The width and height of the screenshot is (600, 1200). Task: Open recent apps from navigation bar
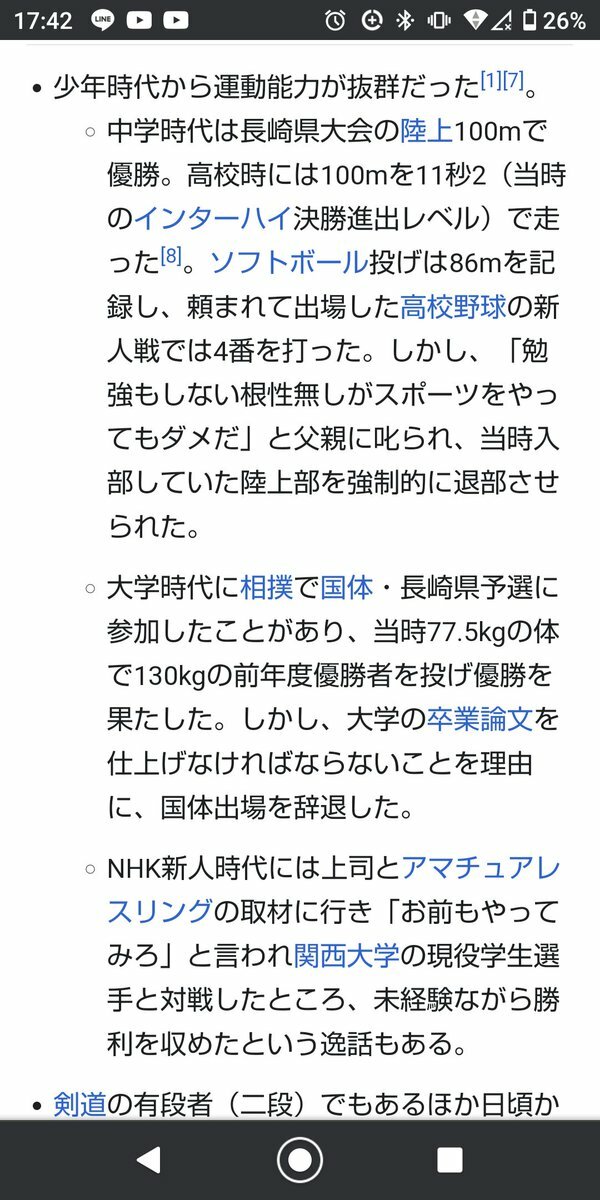click(x=449, y=1160)
